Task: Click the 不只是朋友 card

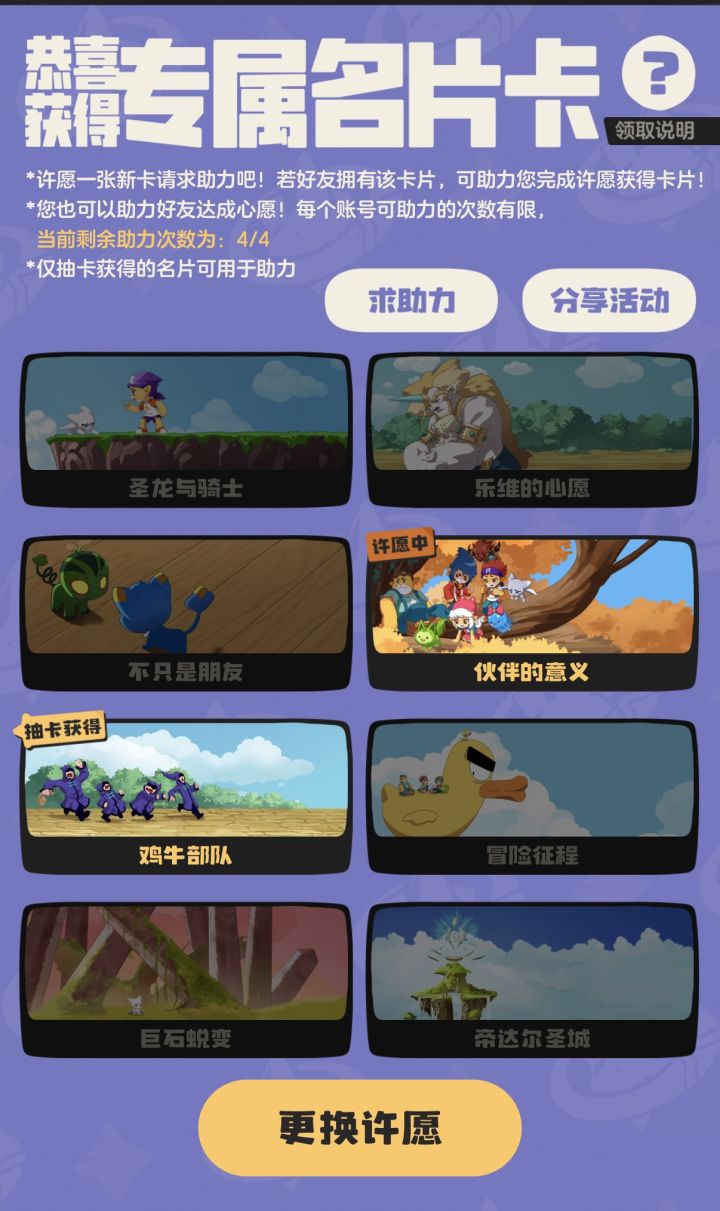Action: (187, 602)
